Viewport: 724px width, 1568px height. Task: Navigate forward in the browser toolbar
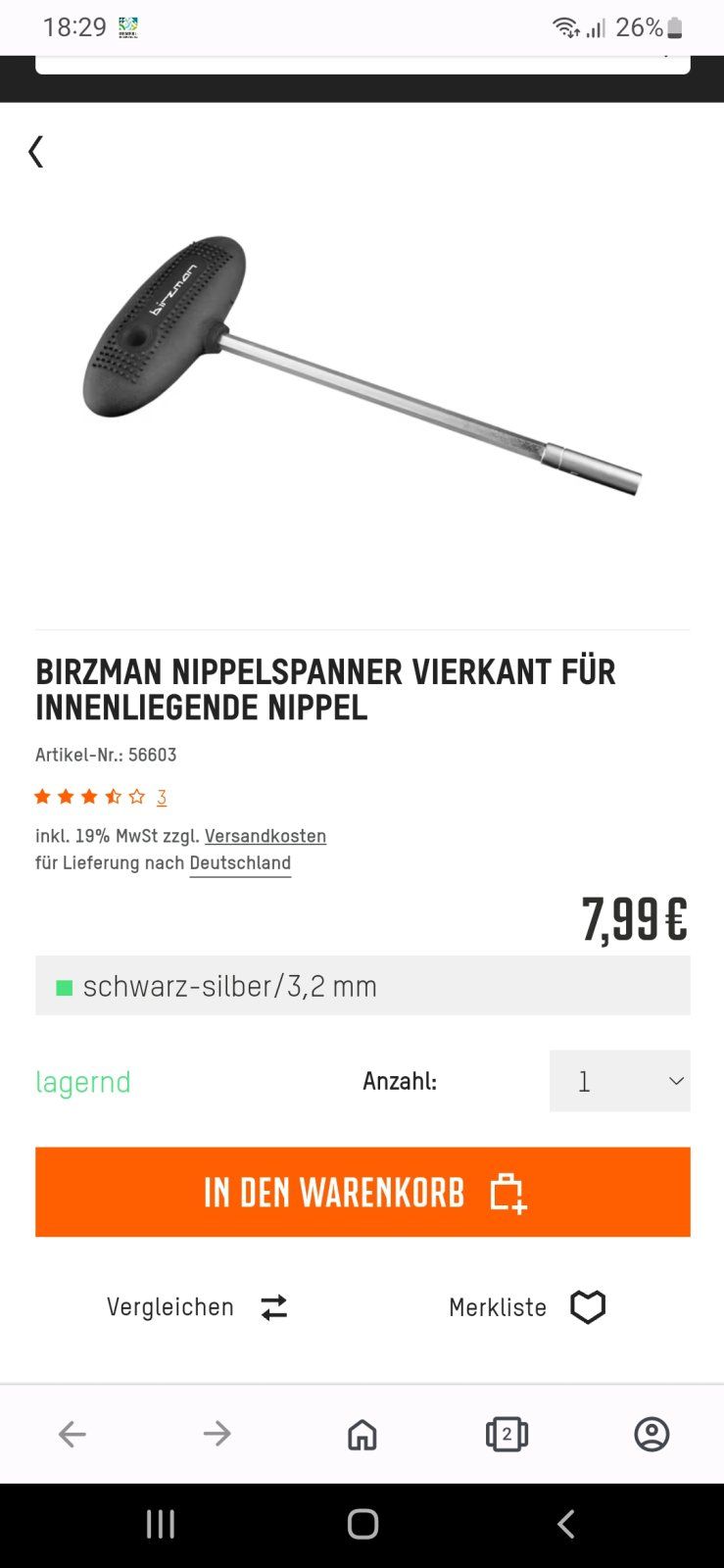(217, 1435)
